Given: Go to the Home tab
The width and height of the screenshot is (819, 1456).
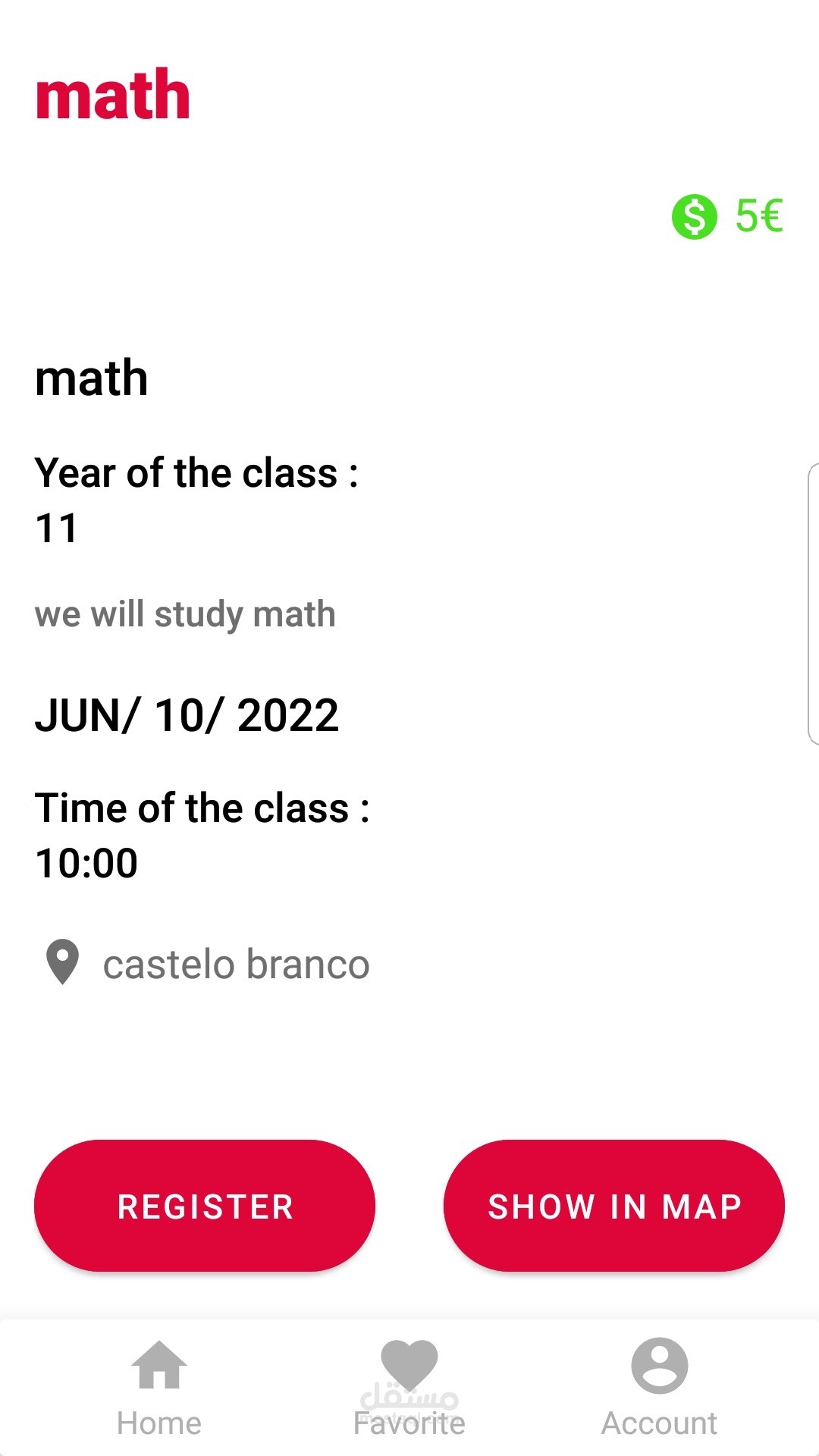Looking at the screenshot, I should [x=159, y=1388].
